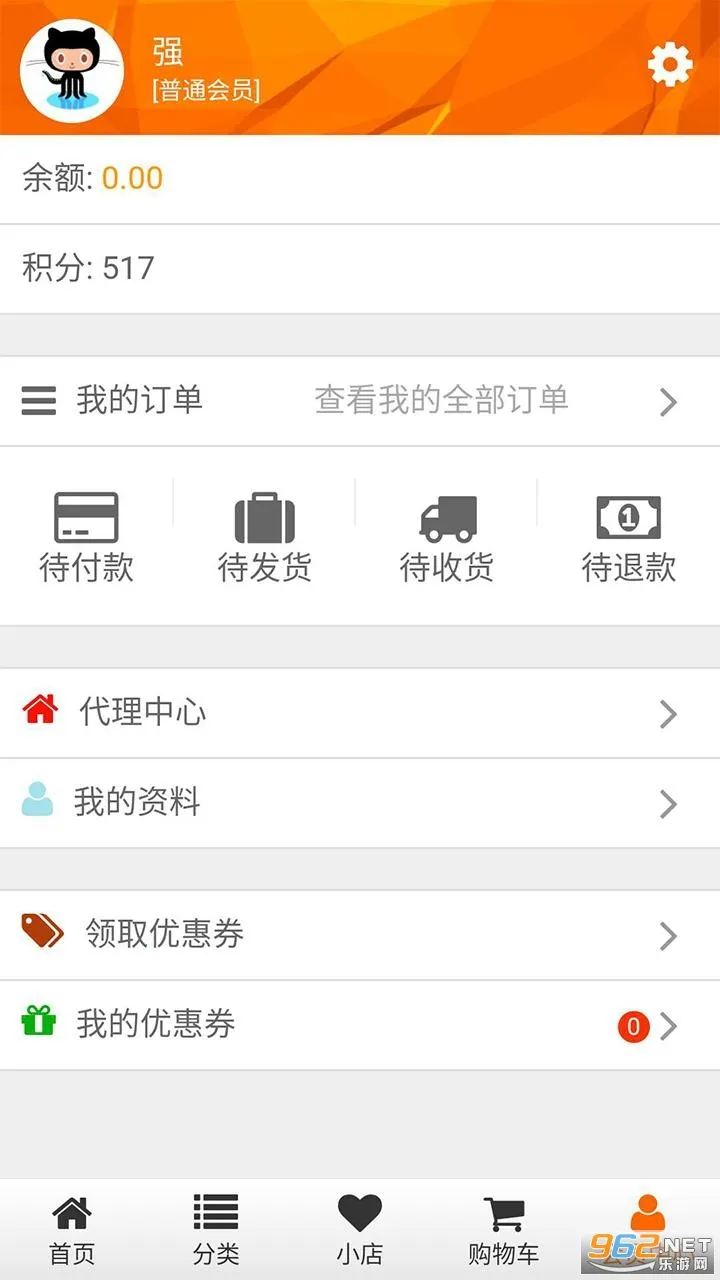This screenshot has height=1280, width=720.
Task: Expand 我的资料 using the chevron
Action: 668,803
